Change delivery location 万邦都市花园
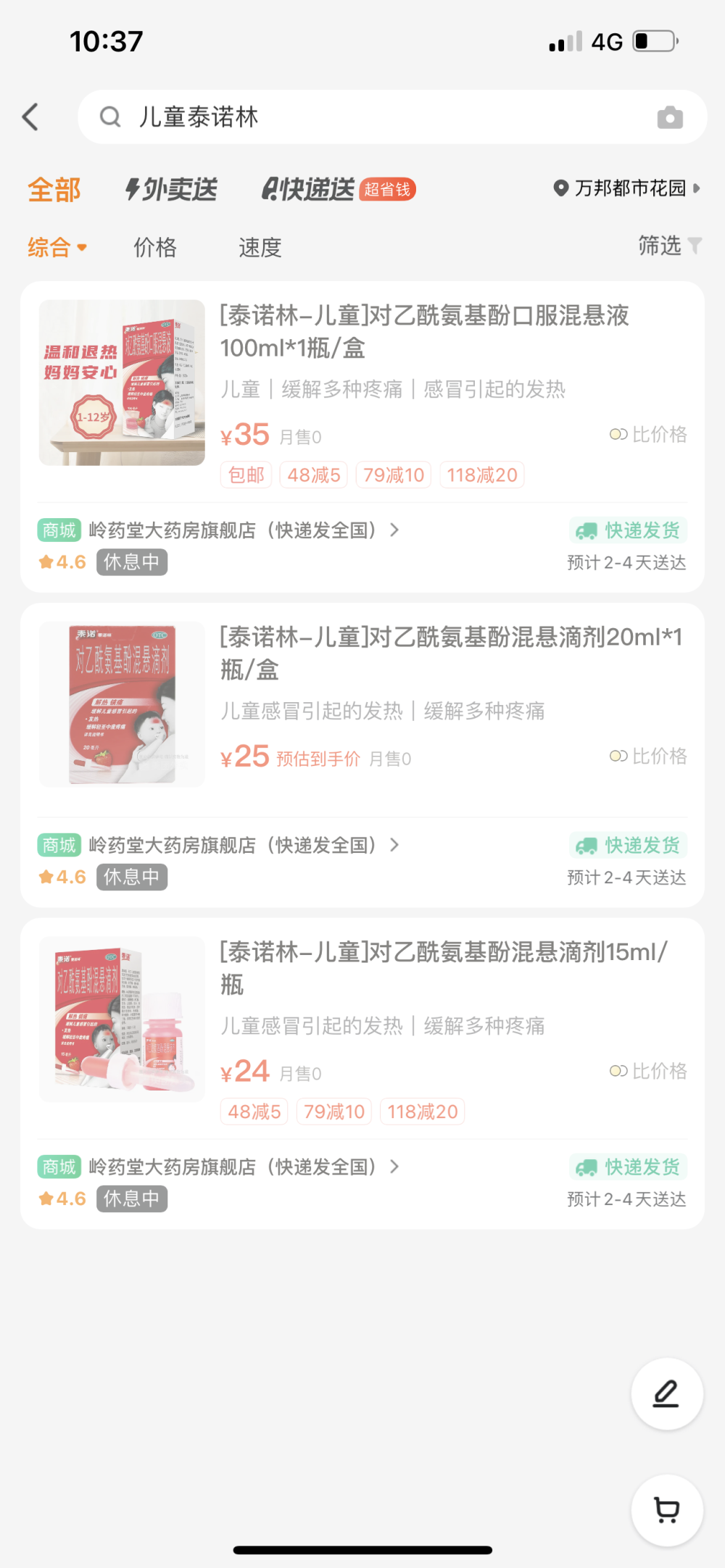The image size is (725, 1568). pos(627,188)
